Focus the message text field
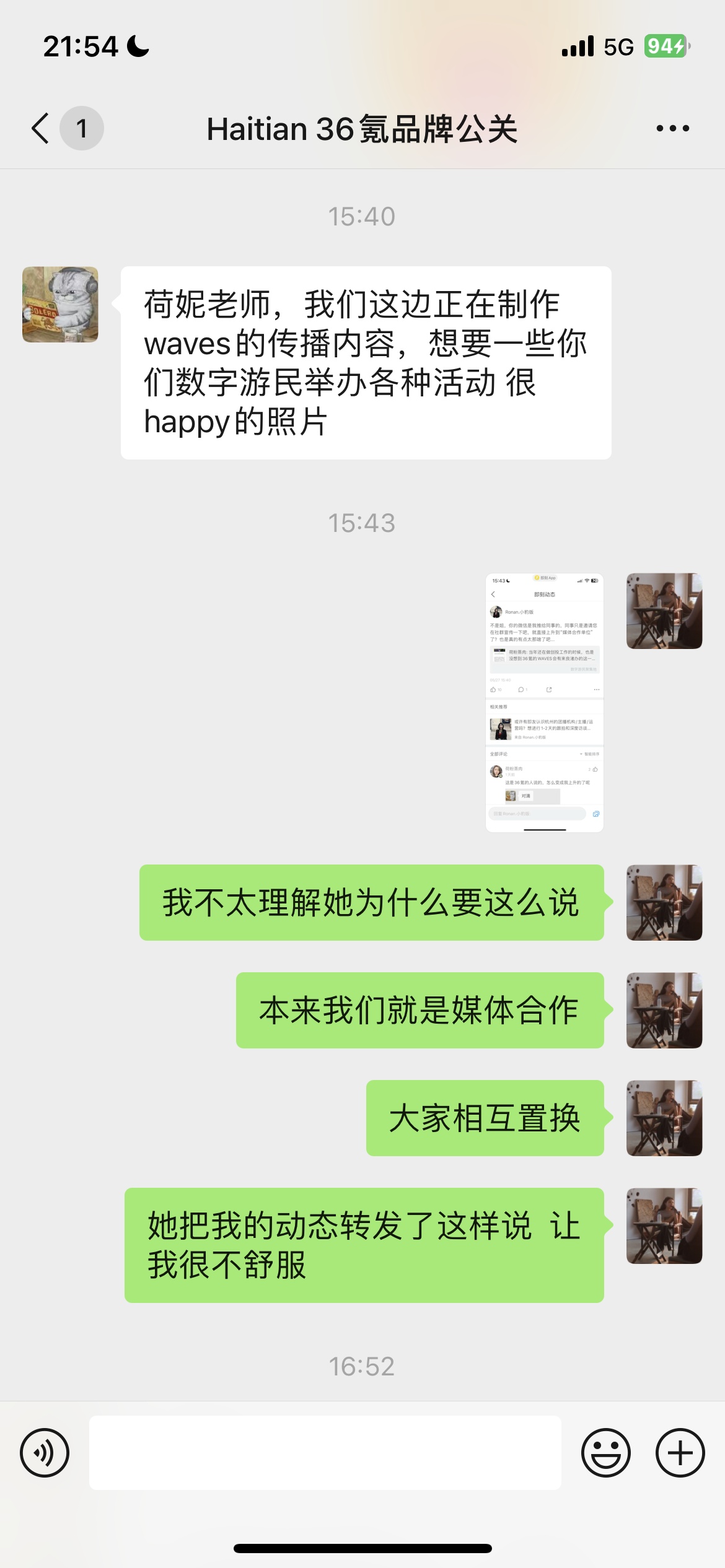The width and height of the screenshot is (725, 1568). [x=325, y=1453]
